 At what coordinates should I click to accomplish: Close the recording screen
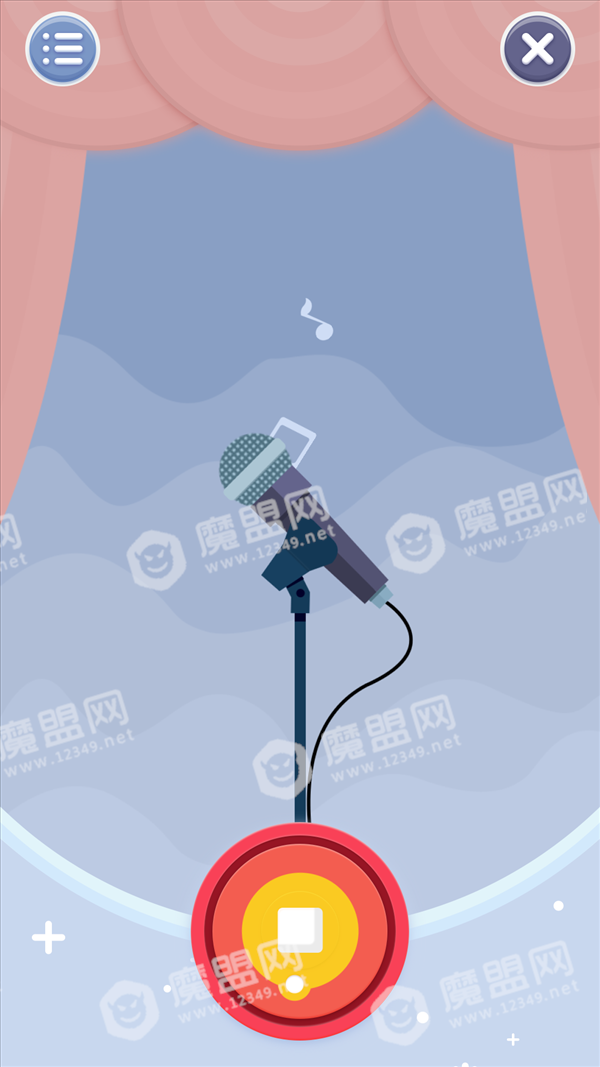pyautogui.click(x=537, y=49)
